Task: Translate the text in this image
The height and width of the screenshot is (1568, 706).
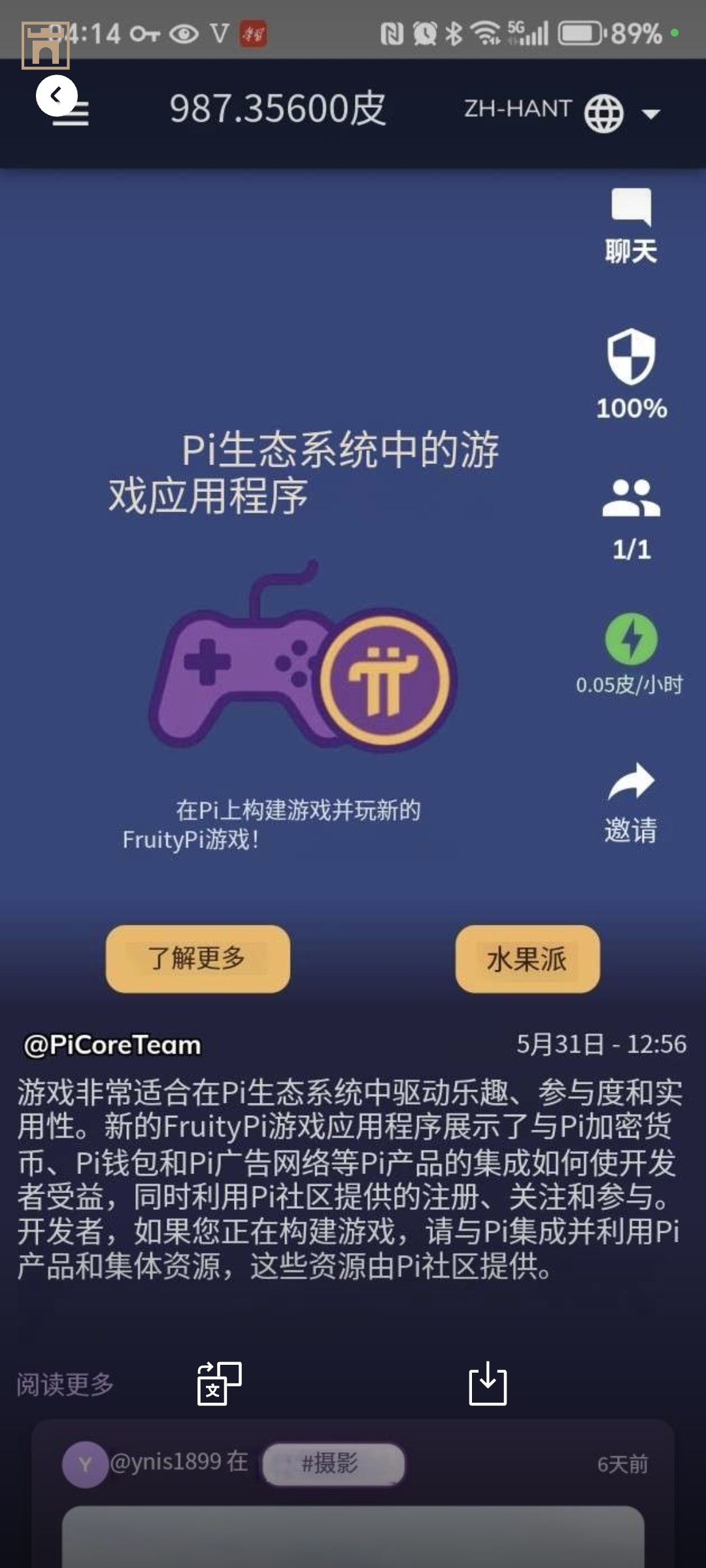Action: coord(220,1383)
